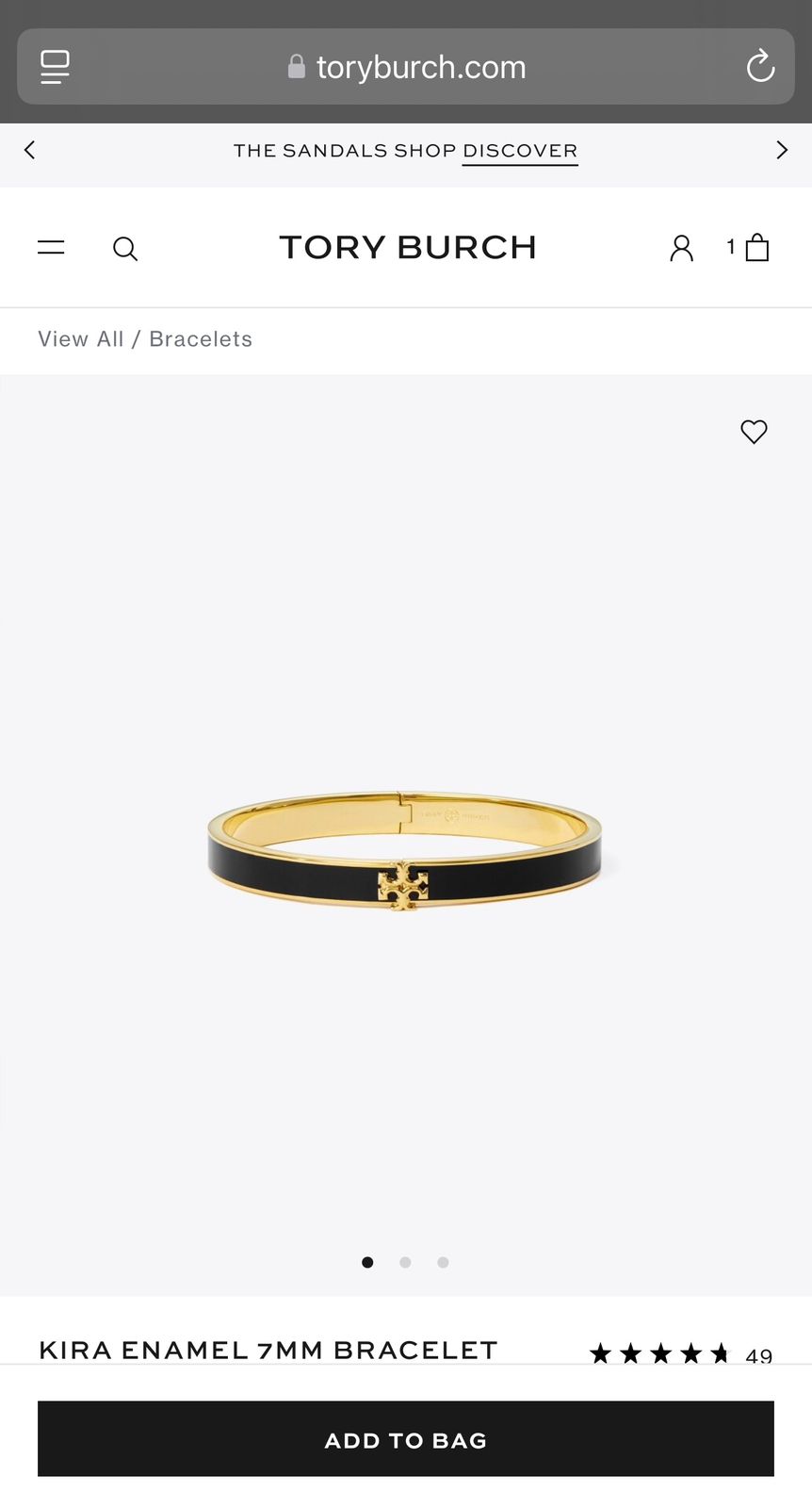Open the Bracelets breadcrumb category
This screenshot has width=812, height=1508.
[201, 338]
